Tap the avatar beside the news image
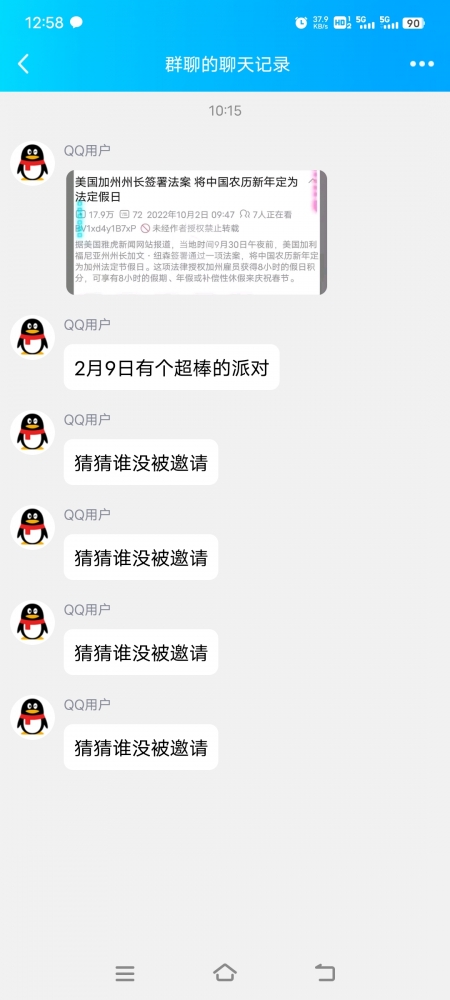 click(33, 163)
